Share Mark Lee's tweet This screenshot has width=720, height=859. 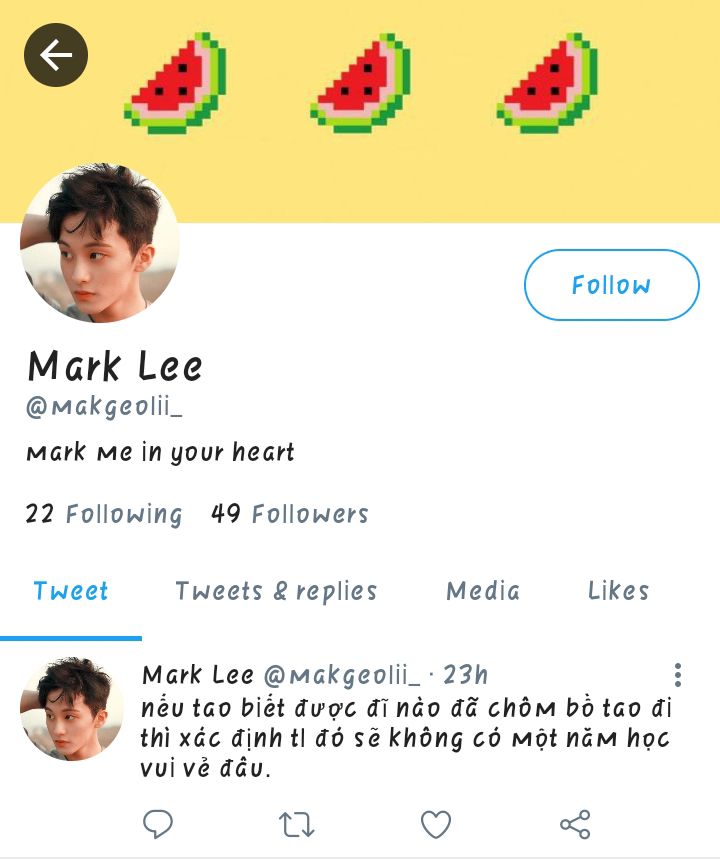click(575, 824)
